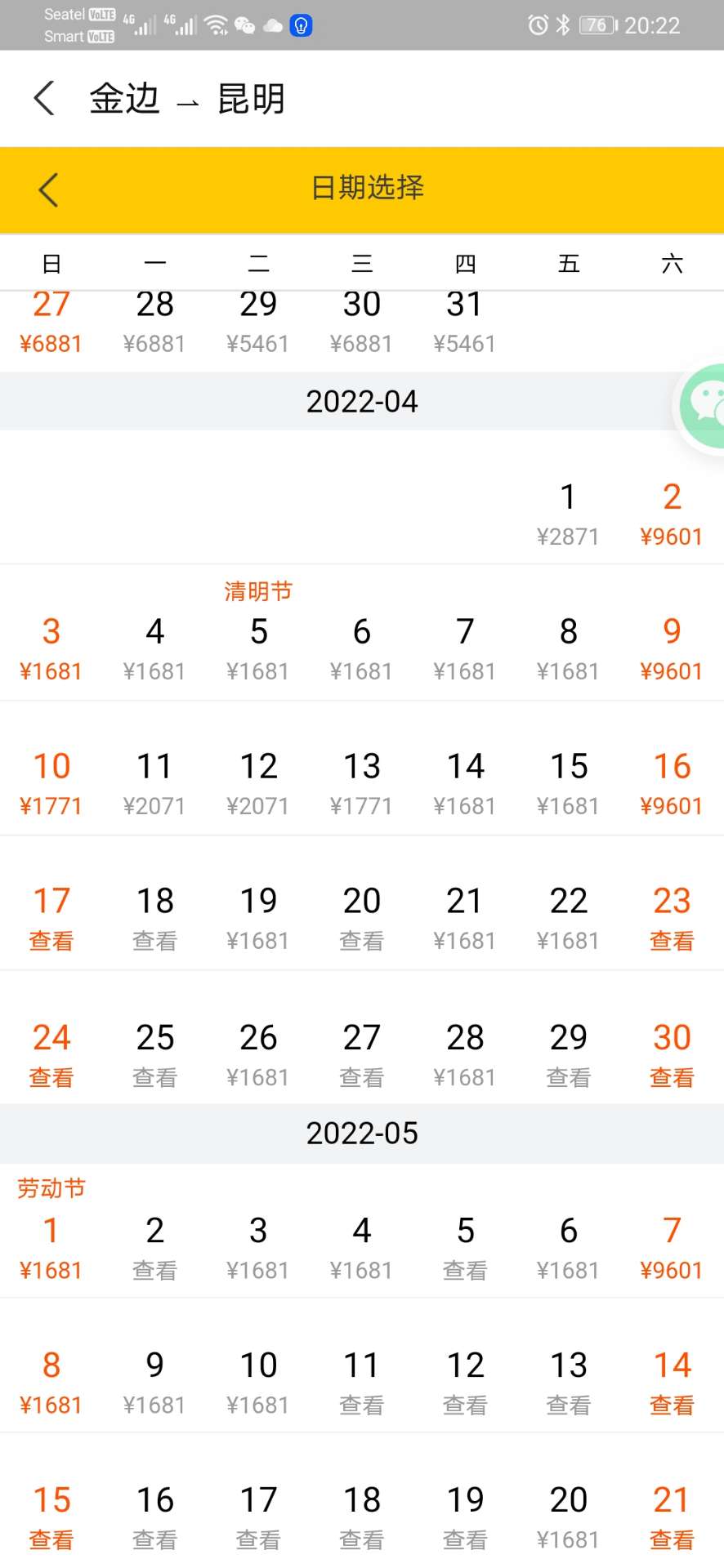Choose March 27 priced ¥6881
Image resolution: width=724 pixels, height=1568 pixels.
coord(51,323)
